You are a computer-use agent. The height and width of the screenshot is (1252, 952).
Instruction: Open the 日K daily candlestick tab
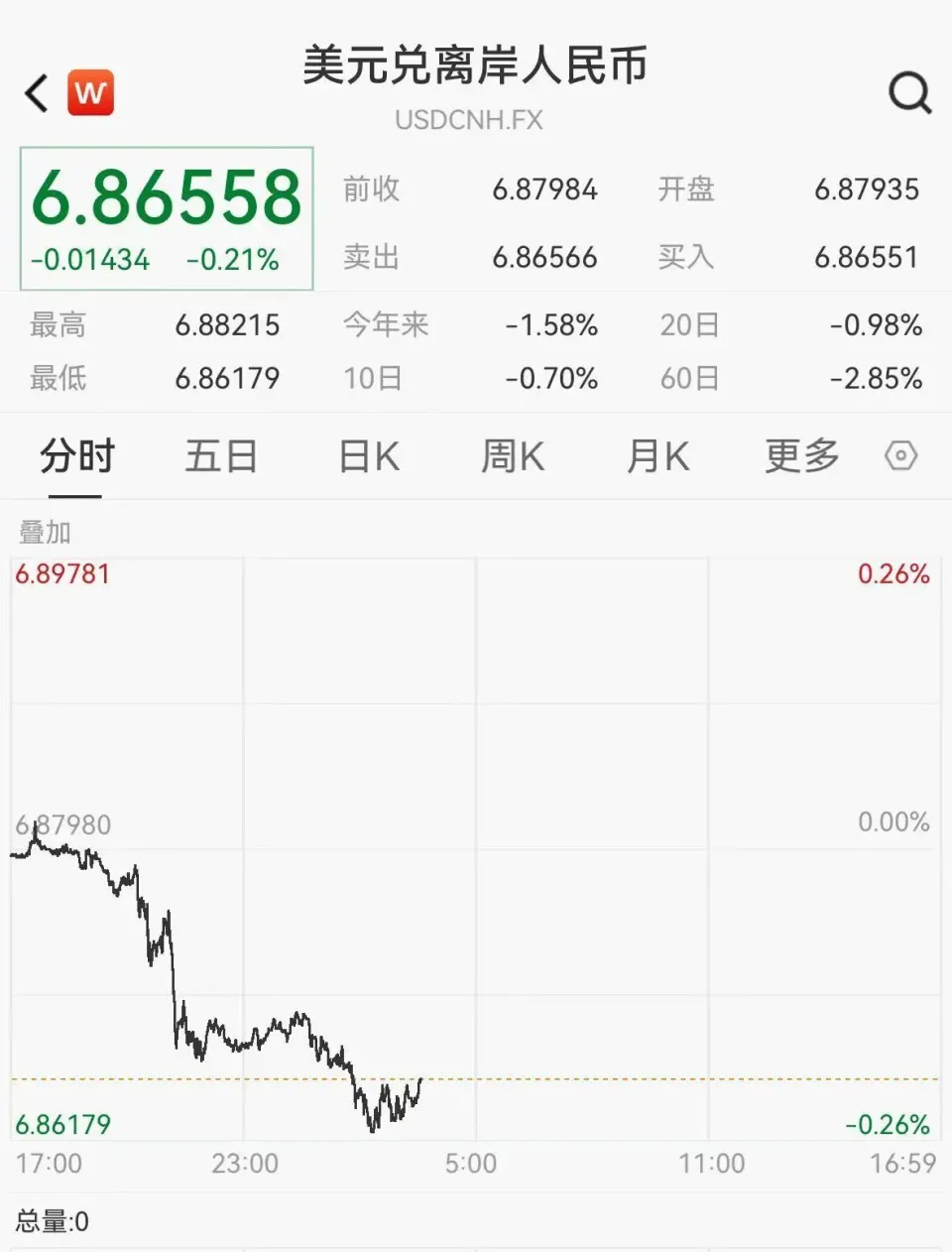pyautogui.click(x=367, y=455)
